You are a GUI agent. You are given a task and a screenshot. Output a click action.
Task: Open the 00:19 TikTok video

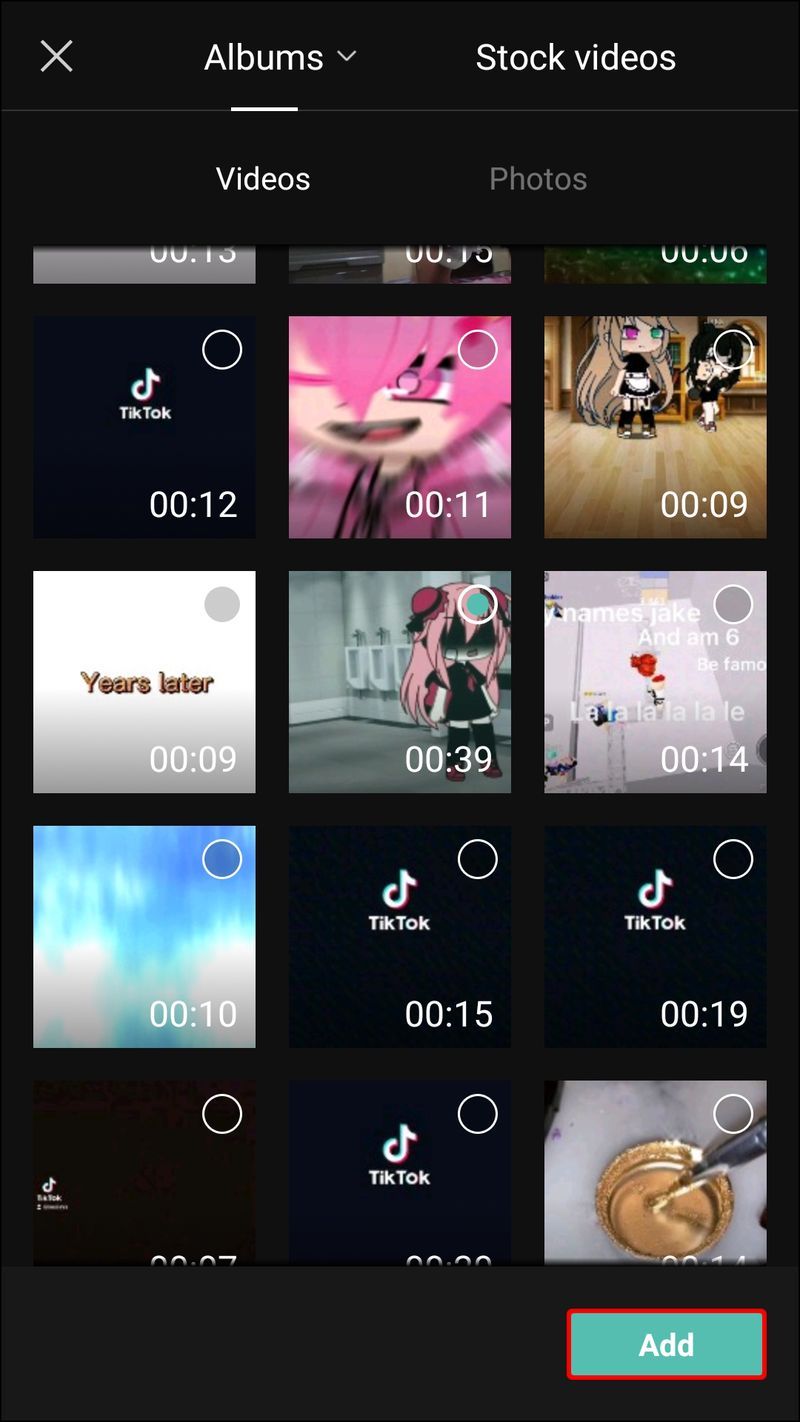[x=655, y=937]
